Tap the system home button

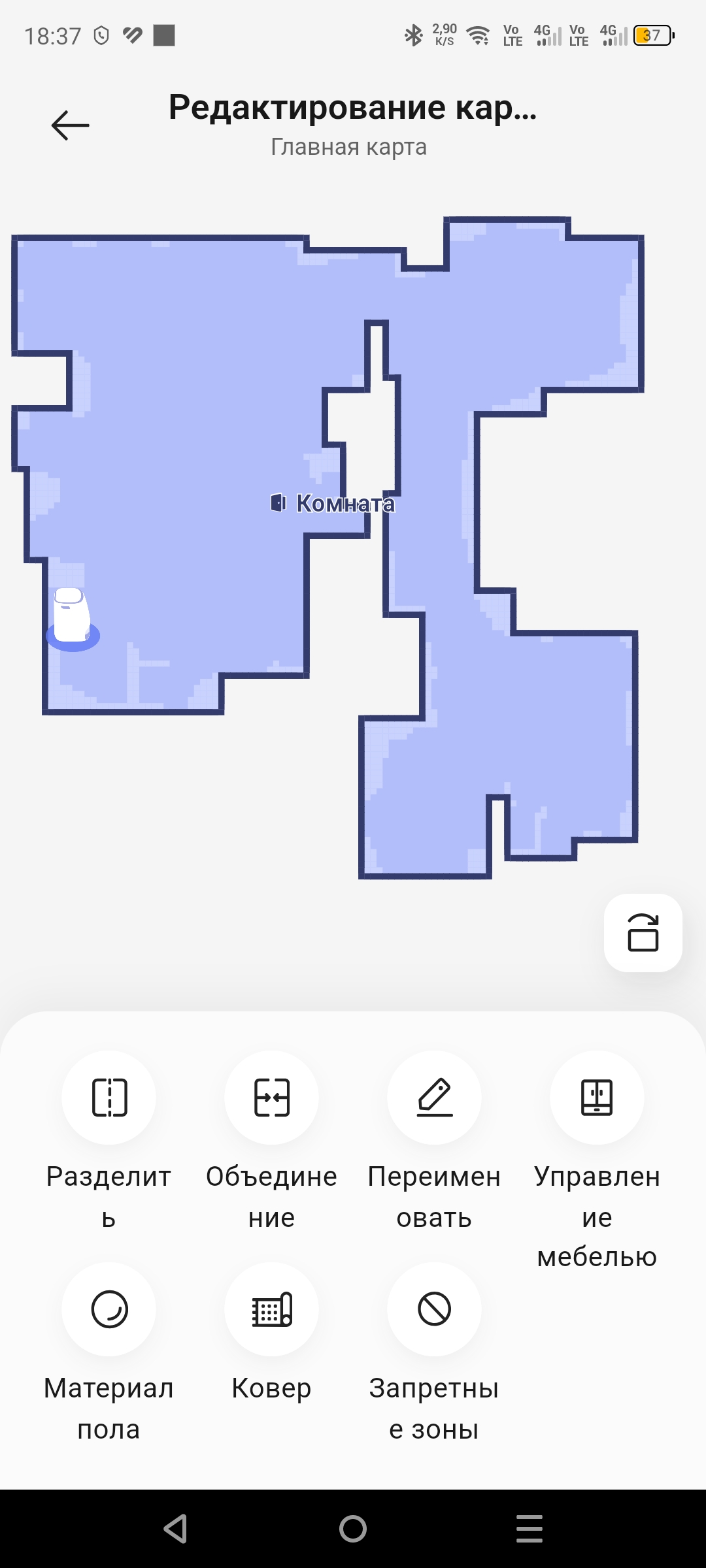(x=353, y=1529)
